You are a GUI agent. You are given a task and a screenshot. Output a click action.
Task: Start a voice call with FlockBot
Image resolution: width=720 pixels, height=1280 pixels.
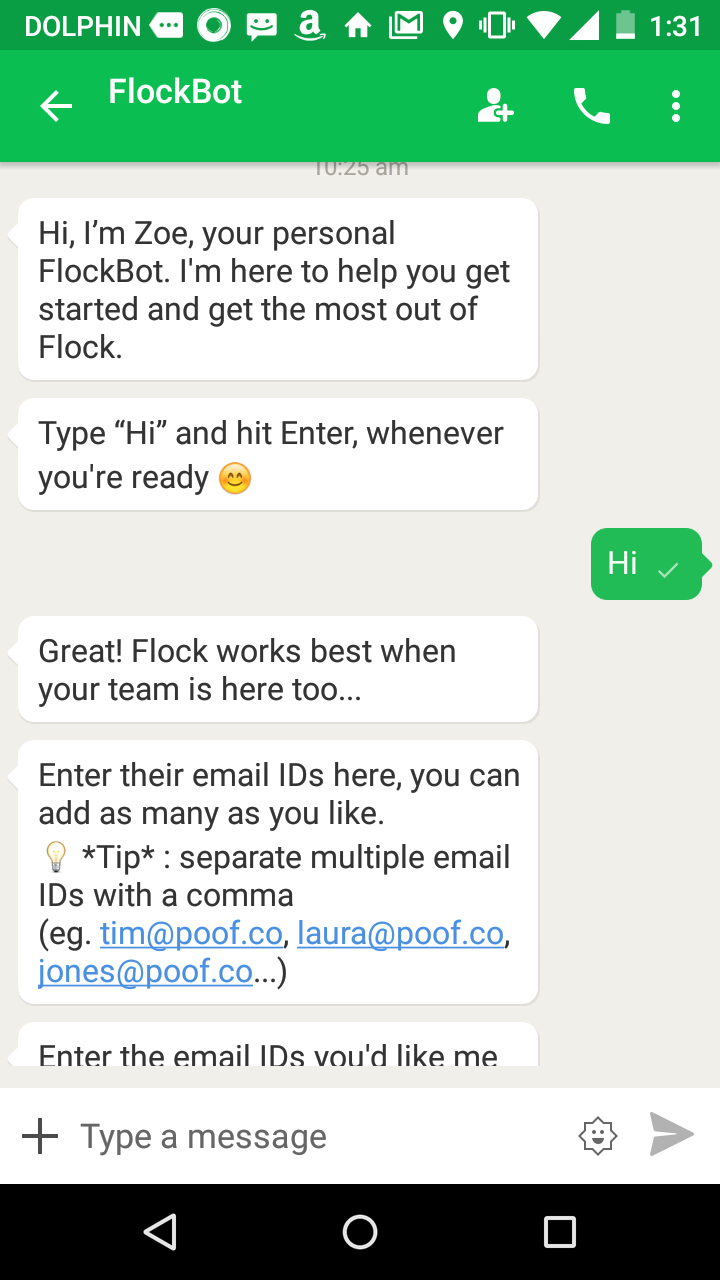click(x=591, y=106)
